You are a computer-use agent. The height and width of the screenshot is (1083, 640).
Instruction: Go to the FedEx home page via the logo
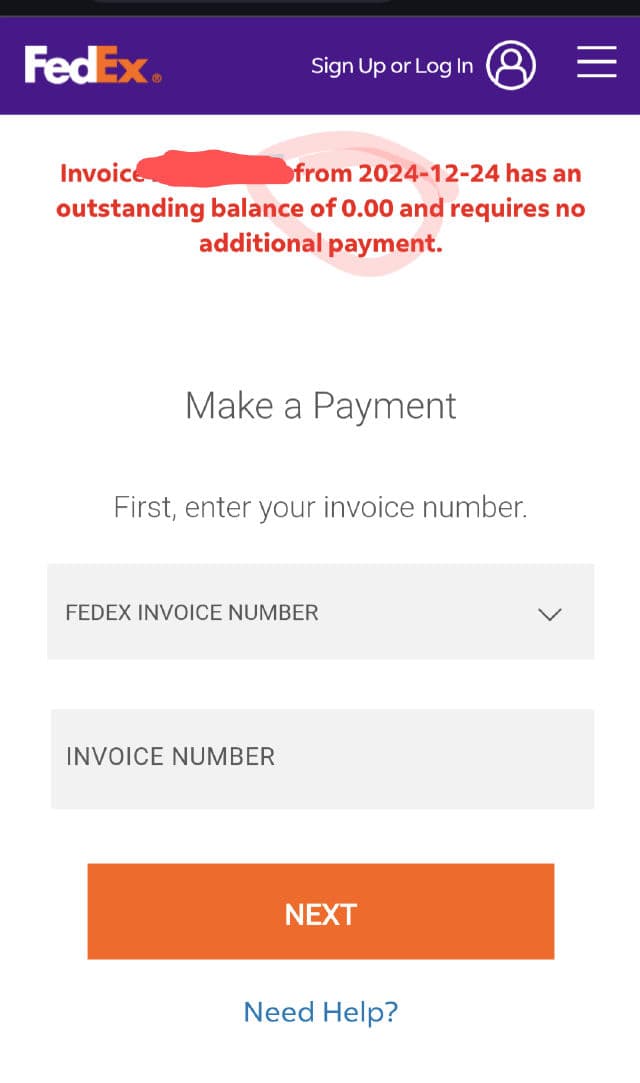point(92,66)
